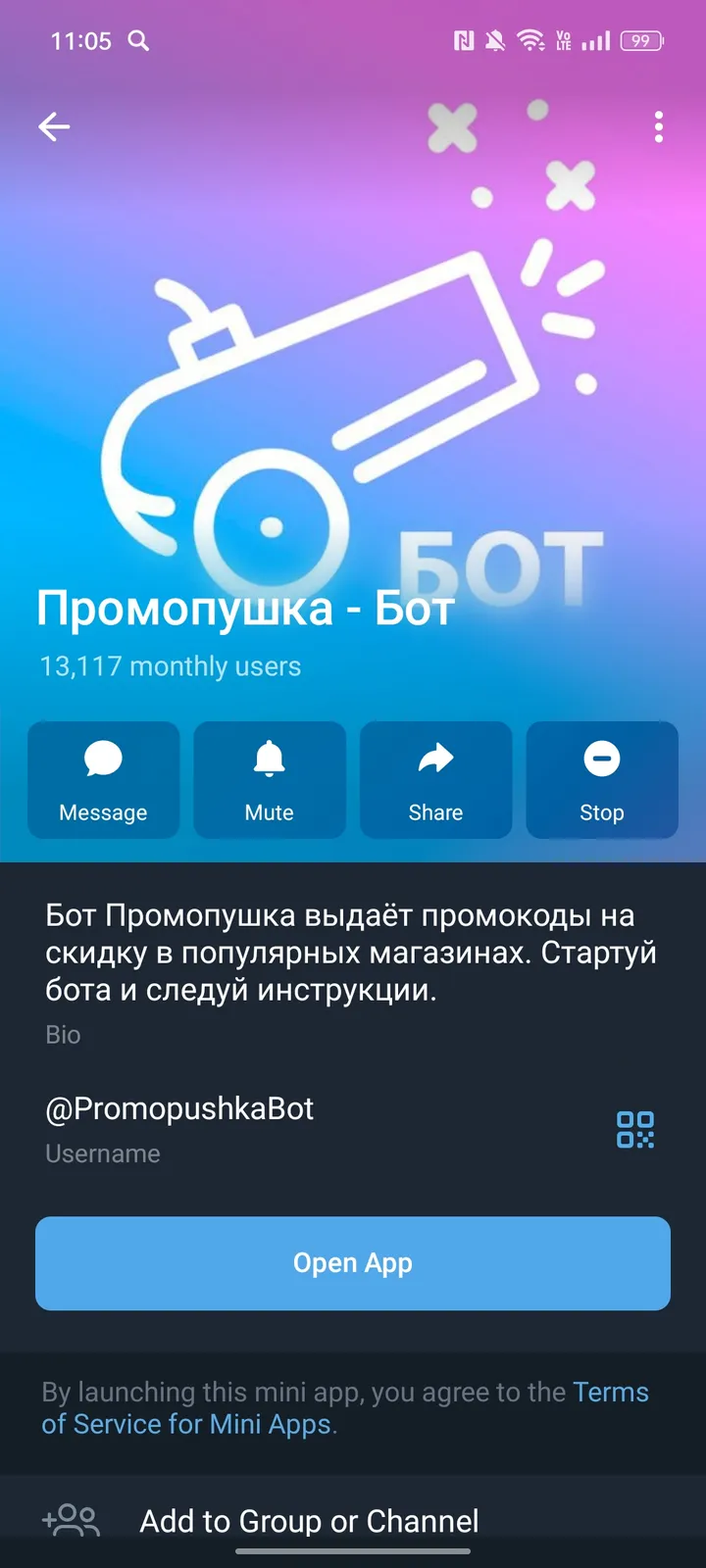Tap the back arrow to leave the profile
This screenshot has width=706, height=1568.
pyautogui.click(x=54, y=126)
